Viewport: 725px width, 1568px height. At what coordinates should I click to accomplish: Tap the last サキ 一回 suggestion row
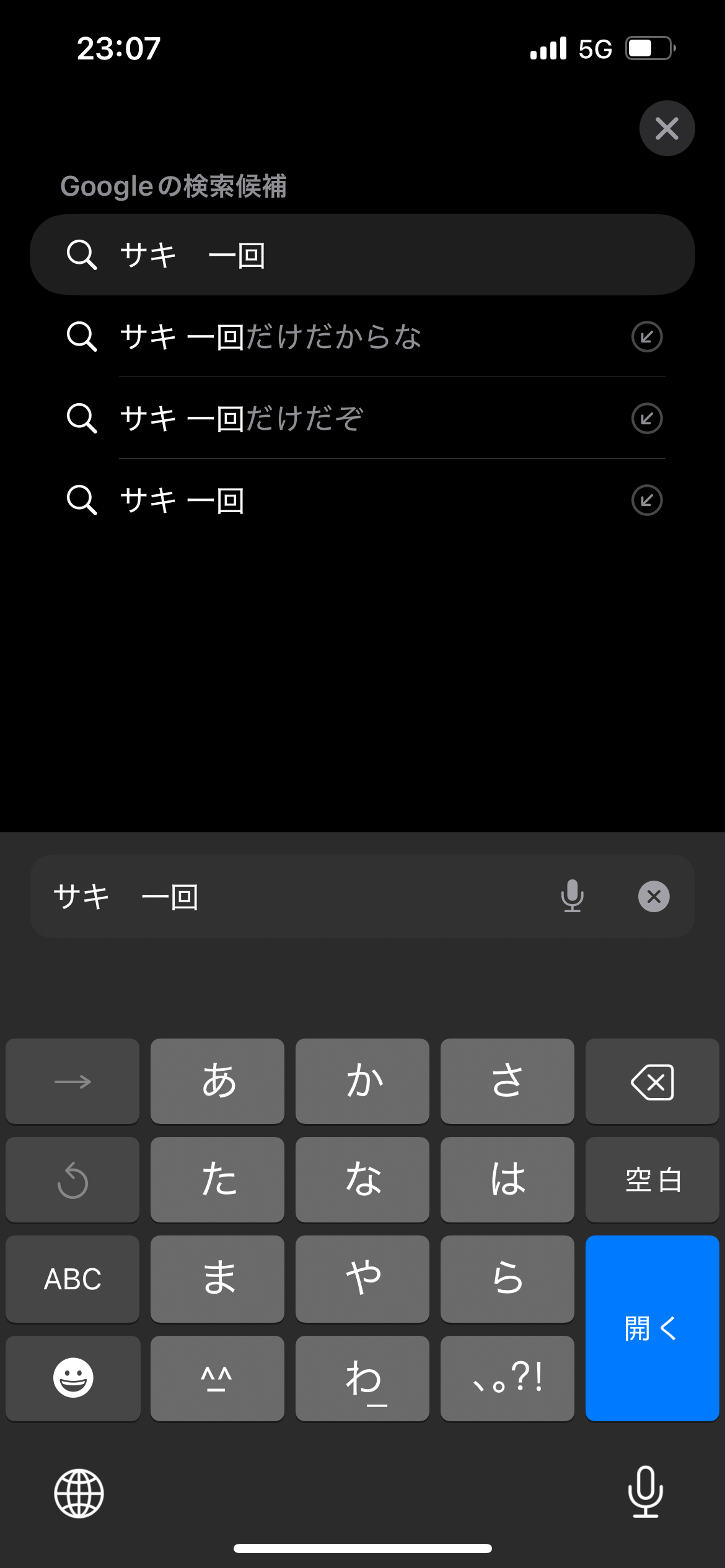(347, 500)
